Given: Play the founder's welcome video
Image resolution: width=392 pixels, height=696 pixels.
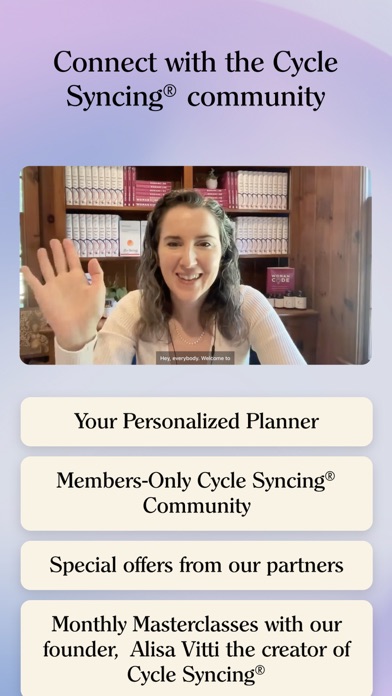Looking at the screenshot, I should [x=196, y=265].
